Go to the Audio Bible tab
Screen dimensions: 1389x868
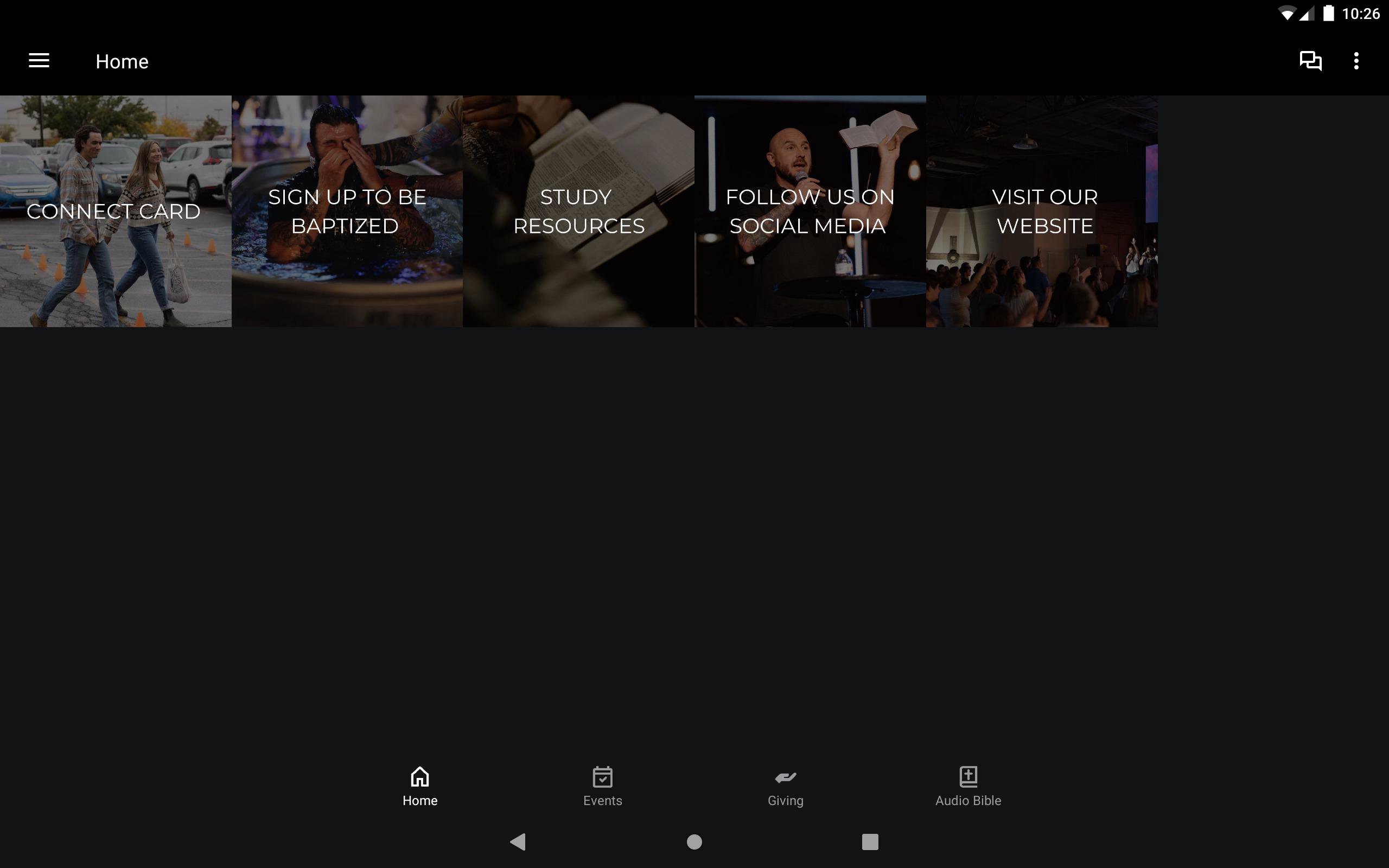click(x=968, y=787)
